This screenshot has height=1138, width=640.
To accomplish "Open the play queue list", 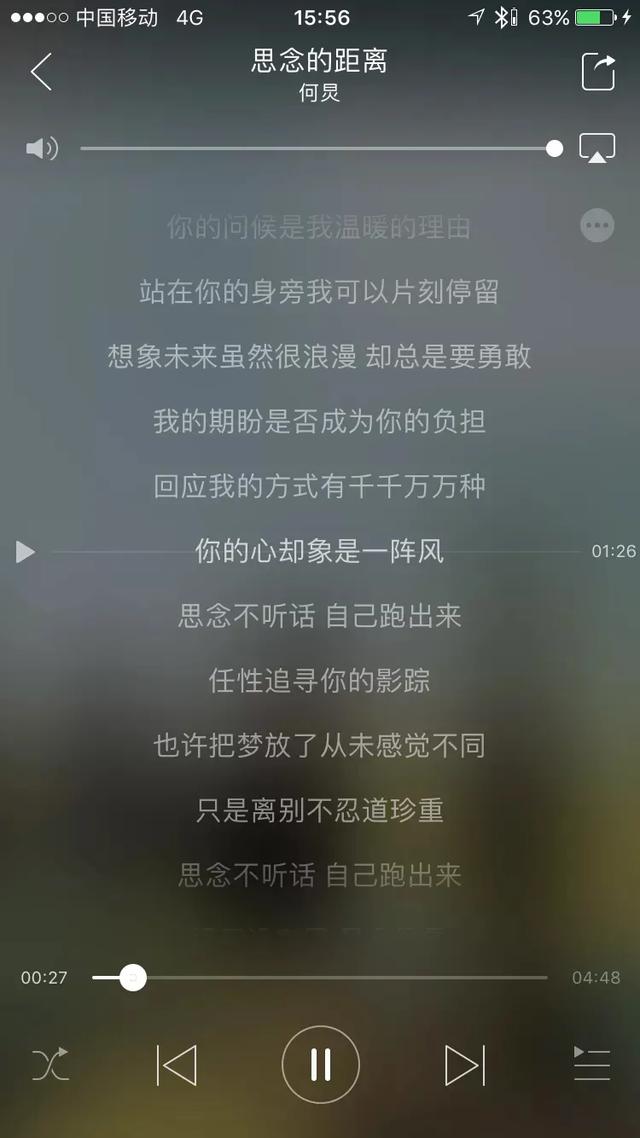I will [591, 1065].
